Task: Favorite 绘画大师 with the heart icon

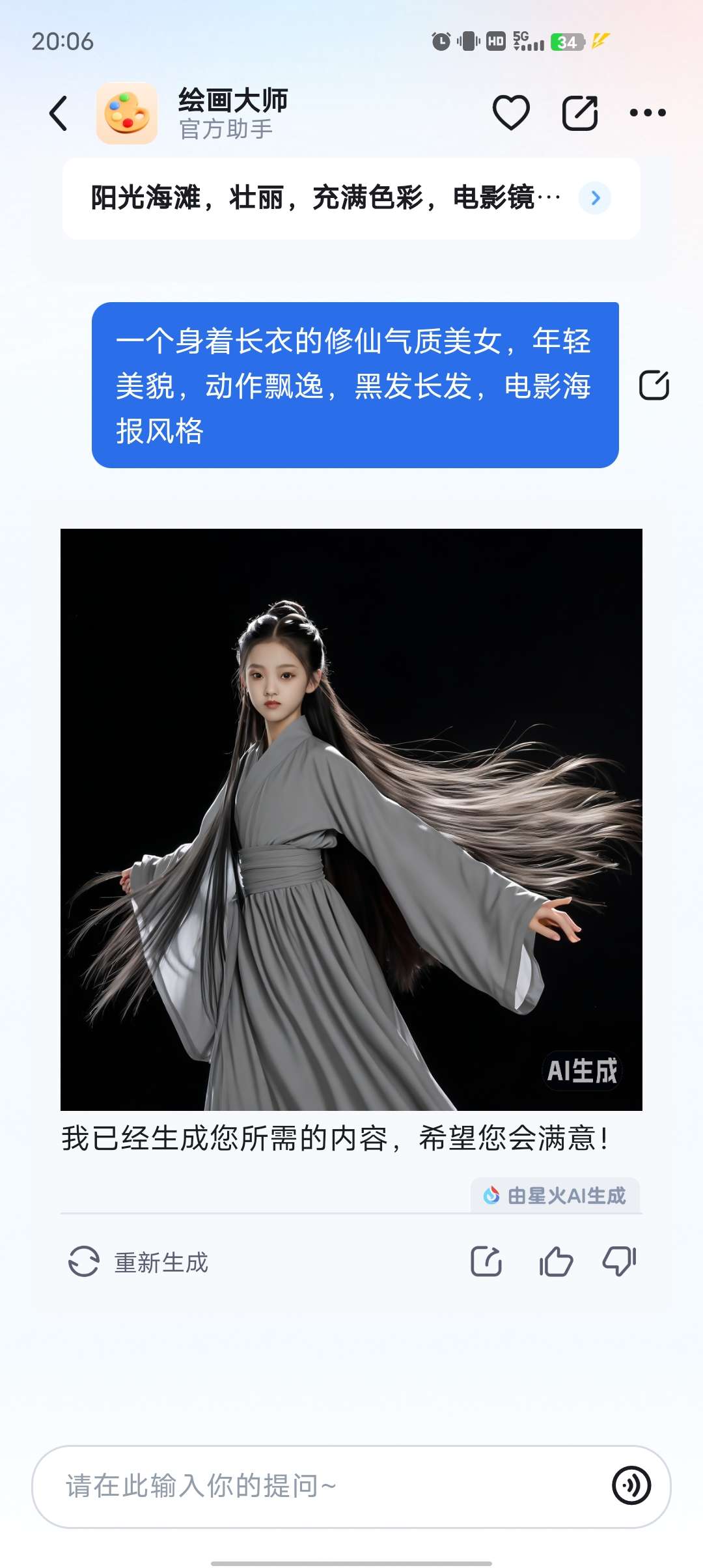Action: coord(511,113)
